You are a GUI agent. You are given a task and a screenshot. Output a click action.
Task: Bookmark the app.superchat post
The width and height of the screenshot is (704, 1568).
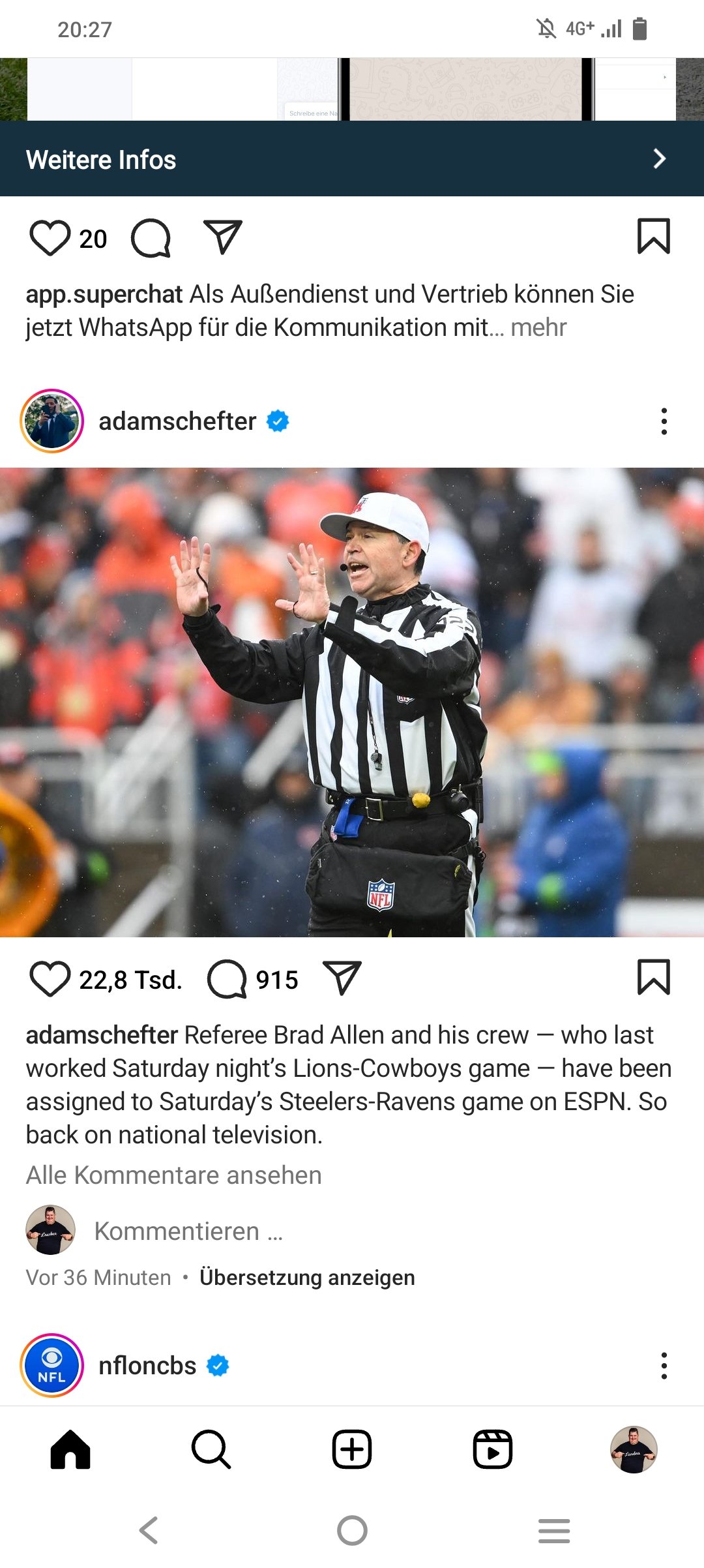(x=653, y=236)
